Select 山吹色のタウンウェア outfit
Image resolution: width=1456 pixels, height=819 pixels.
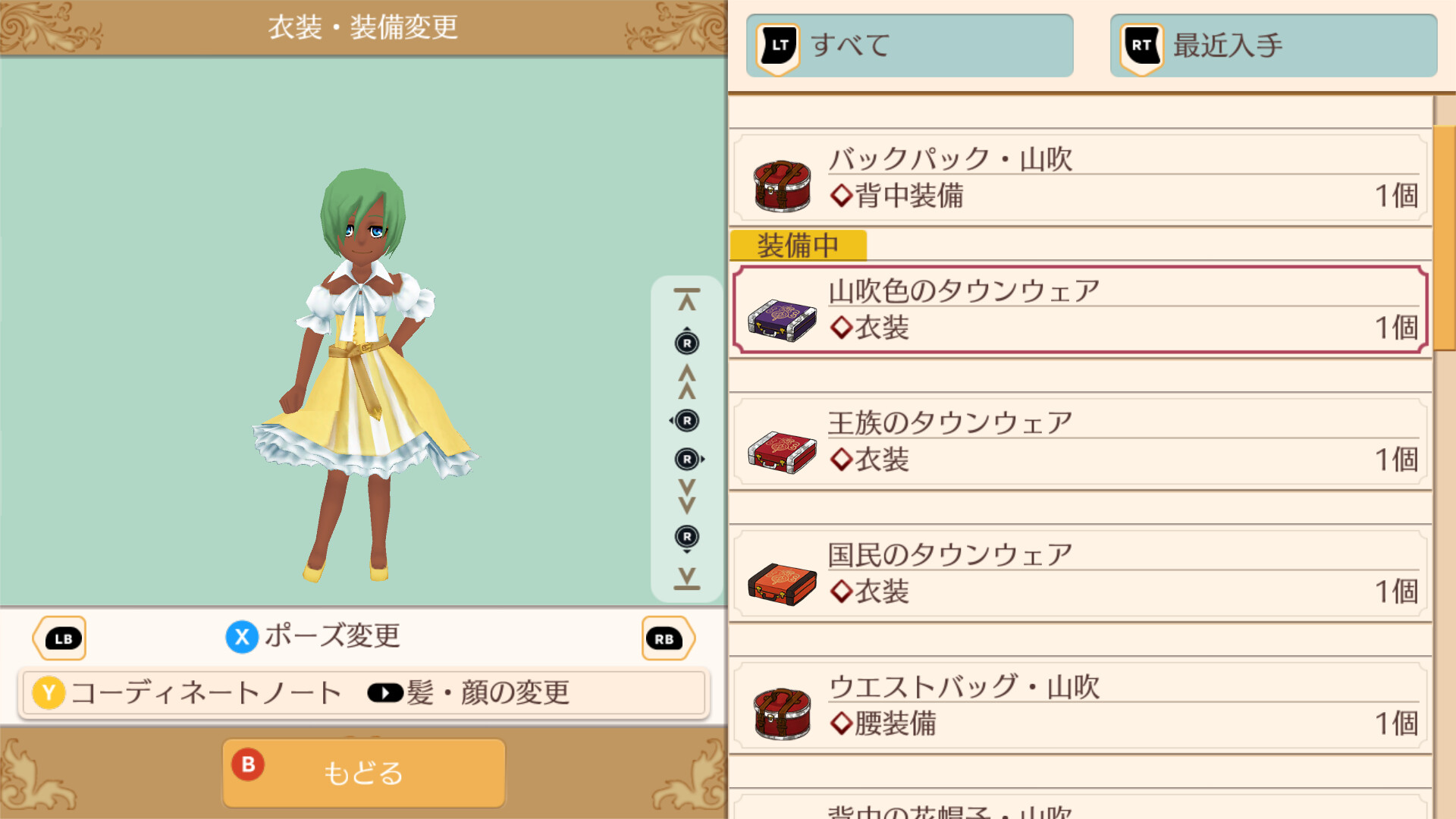pyautogui.click(x=1080, y=310)
